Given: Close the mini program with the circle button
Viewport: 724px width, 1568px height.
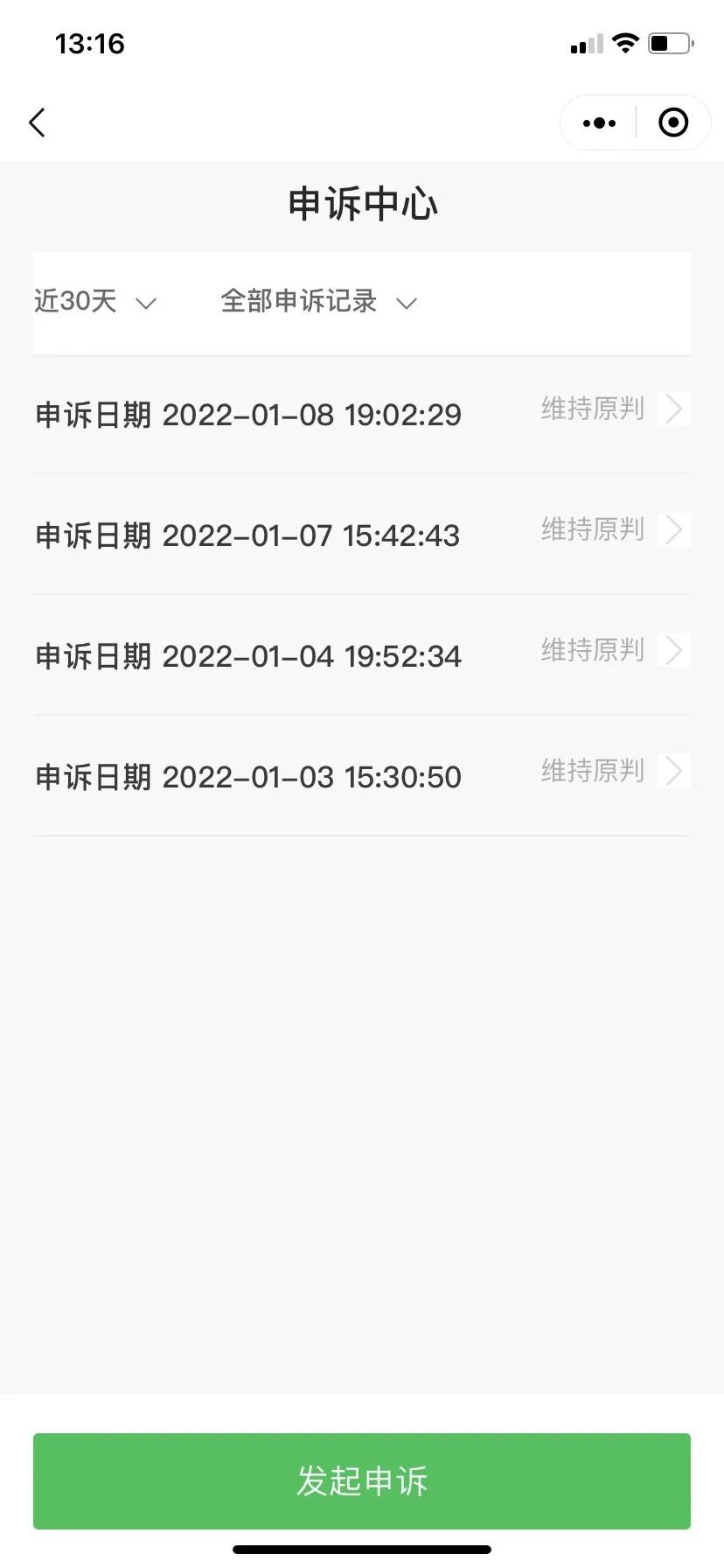Looking at the screenshot, I should pyautogui.click(x=672, y=123).
